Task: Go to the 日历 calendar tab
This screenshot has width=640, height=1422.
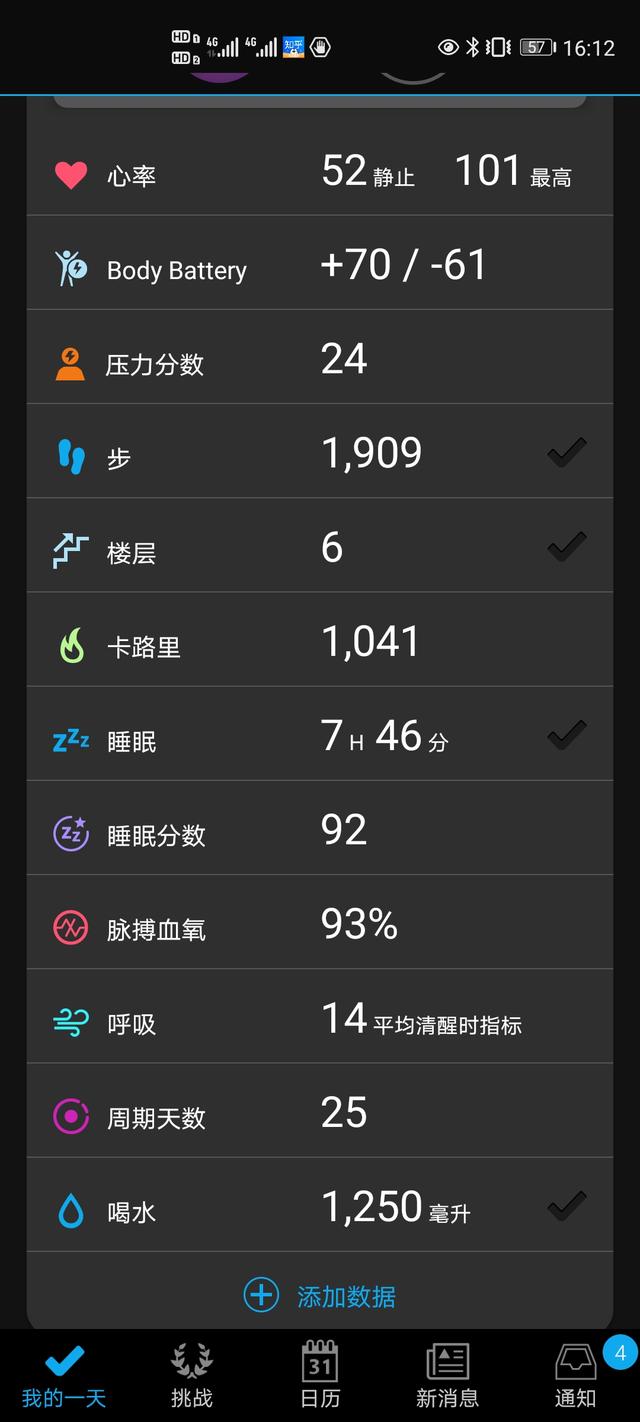Action: (x=319, y=1375)
